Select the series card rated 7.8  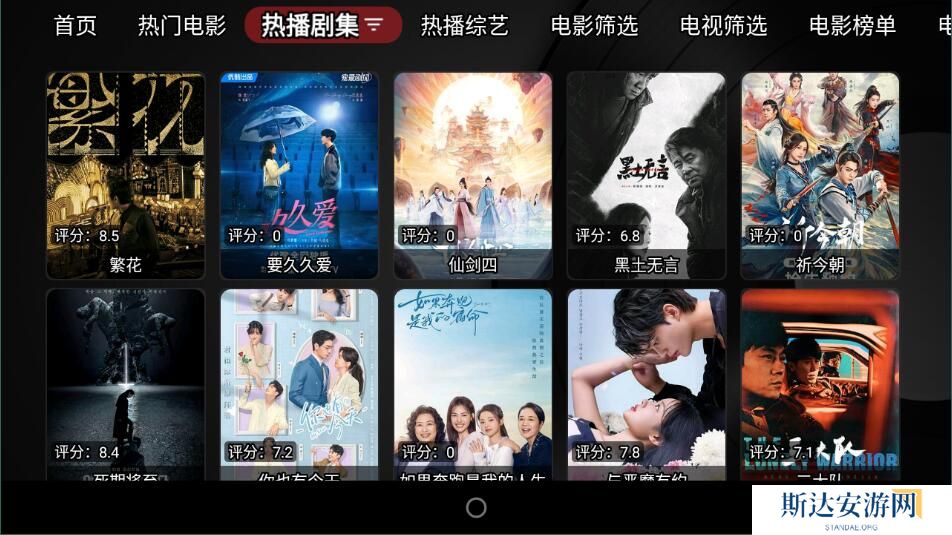click(x=646, y=385)
